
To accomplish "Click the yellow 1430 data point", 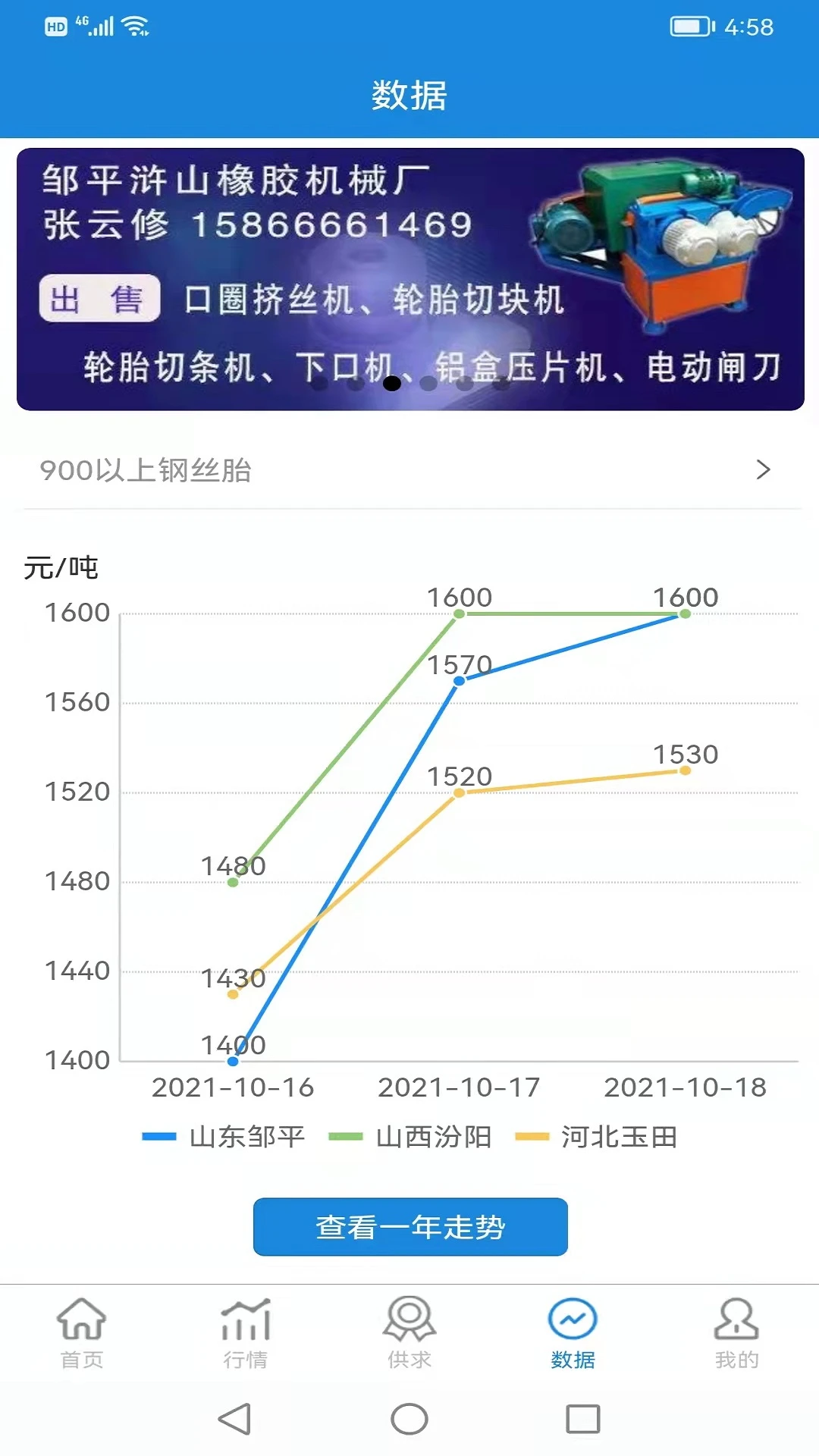I will coord(232,993).
